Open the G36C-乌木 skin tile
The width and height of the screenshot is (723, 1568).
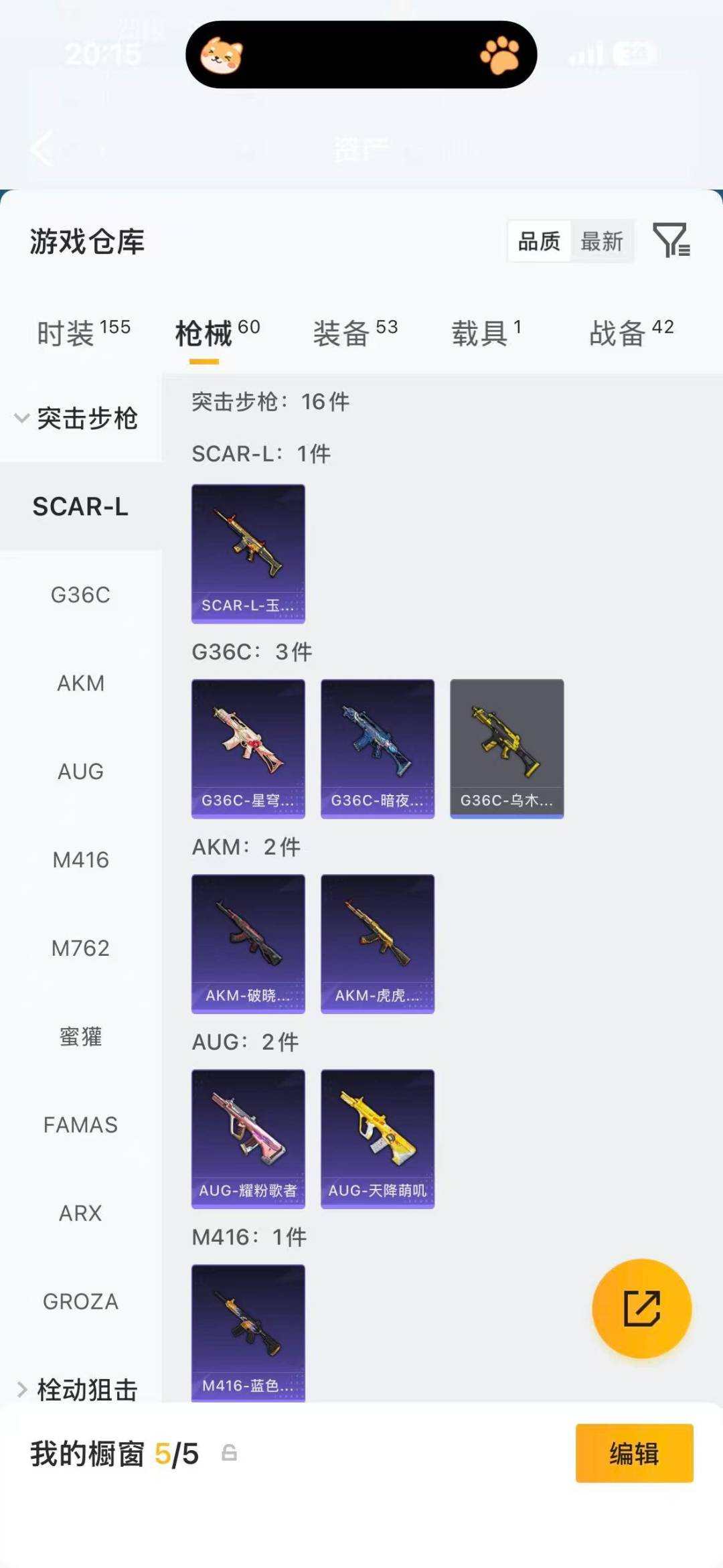[x=507, y=749]
